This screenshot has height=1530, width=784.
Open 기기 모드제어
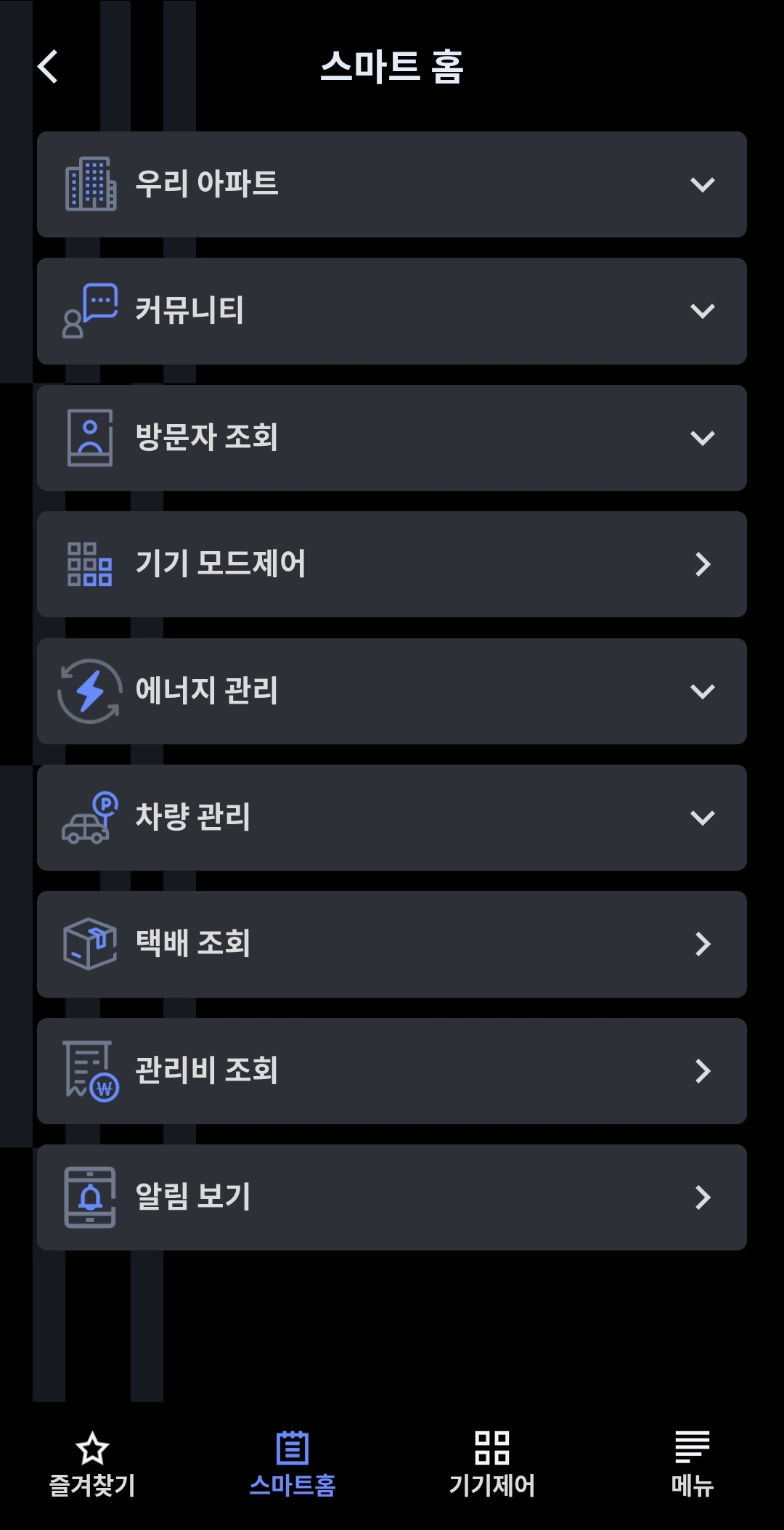[392, 564]
